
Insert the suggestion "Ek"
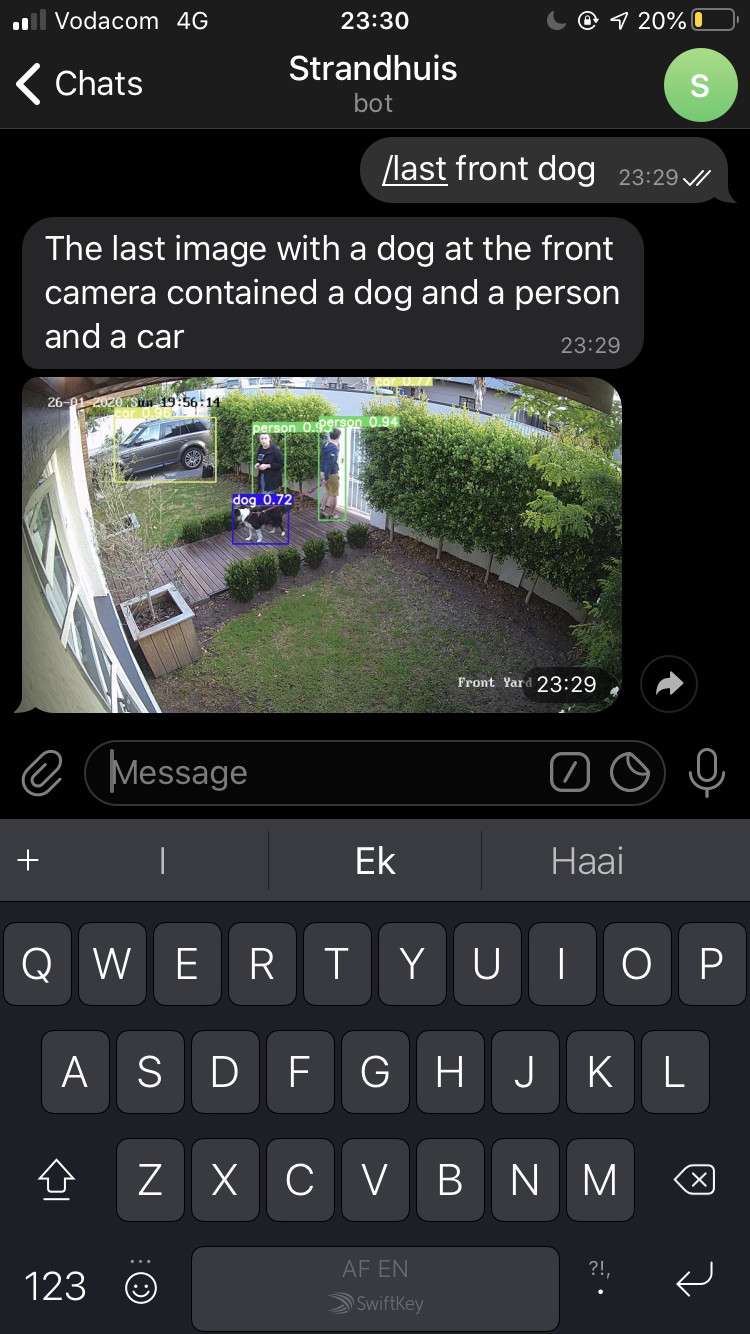coord(375,861)
